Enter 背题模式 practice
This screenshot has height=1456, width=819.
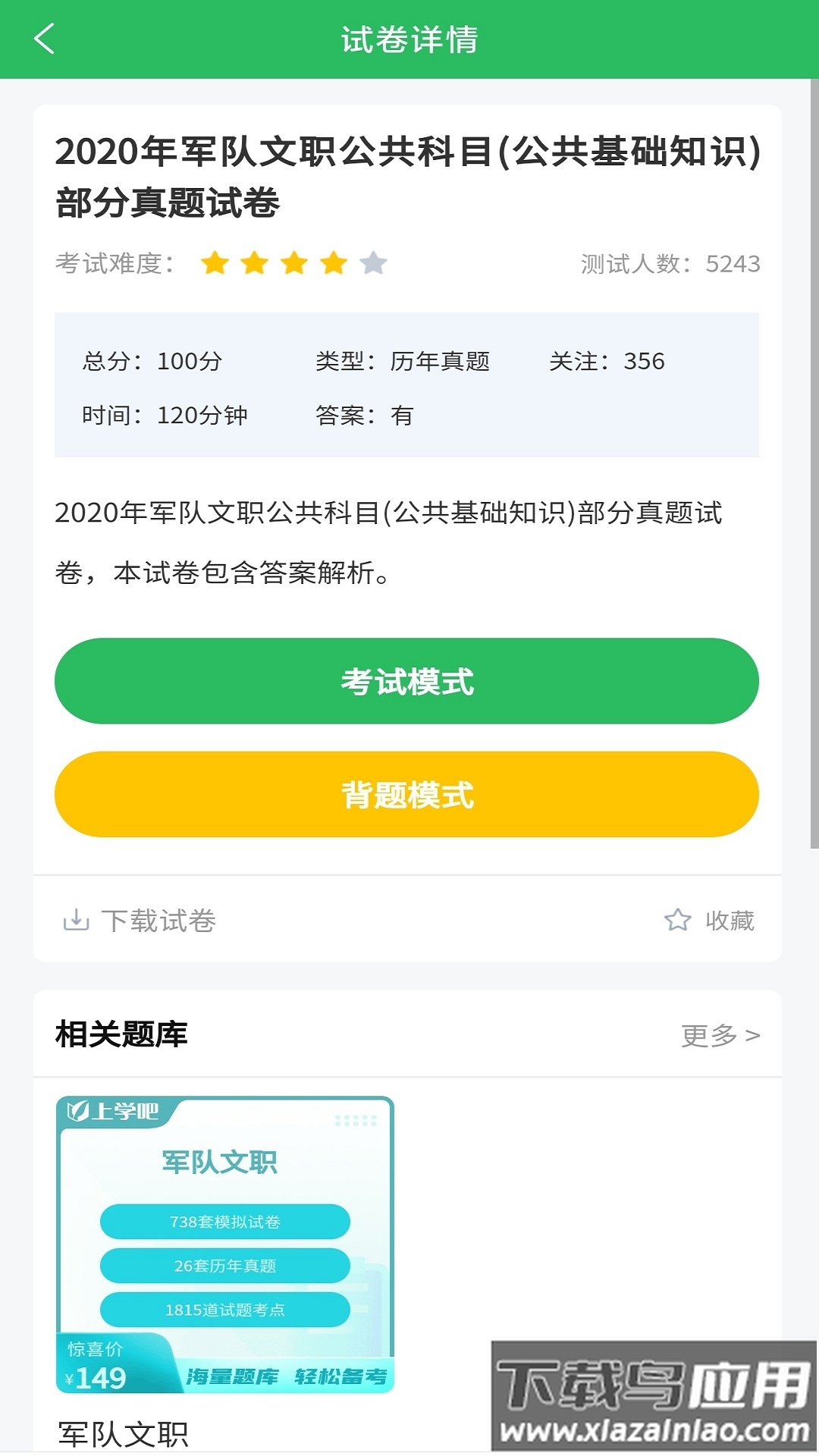pos(409,795)
